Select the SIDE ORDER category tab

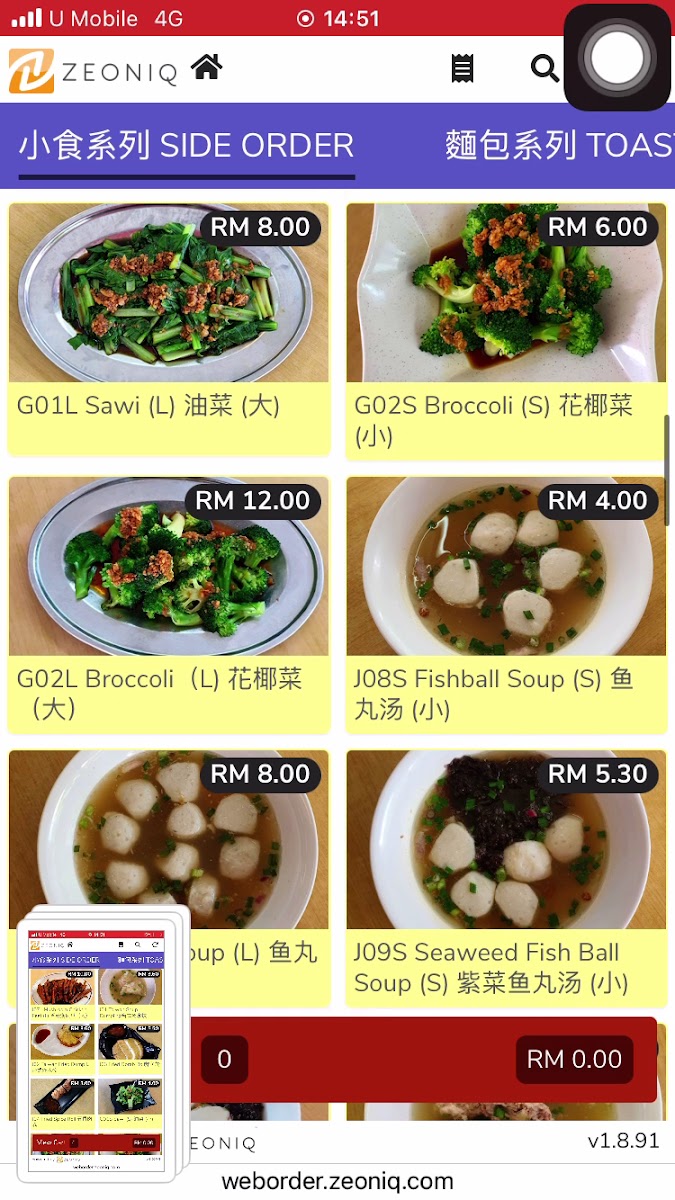pos(187,146)
